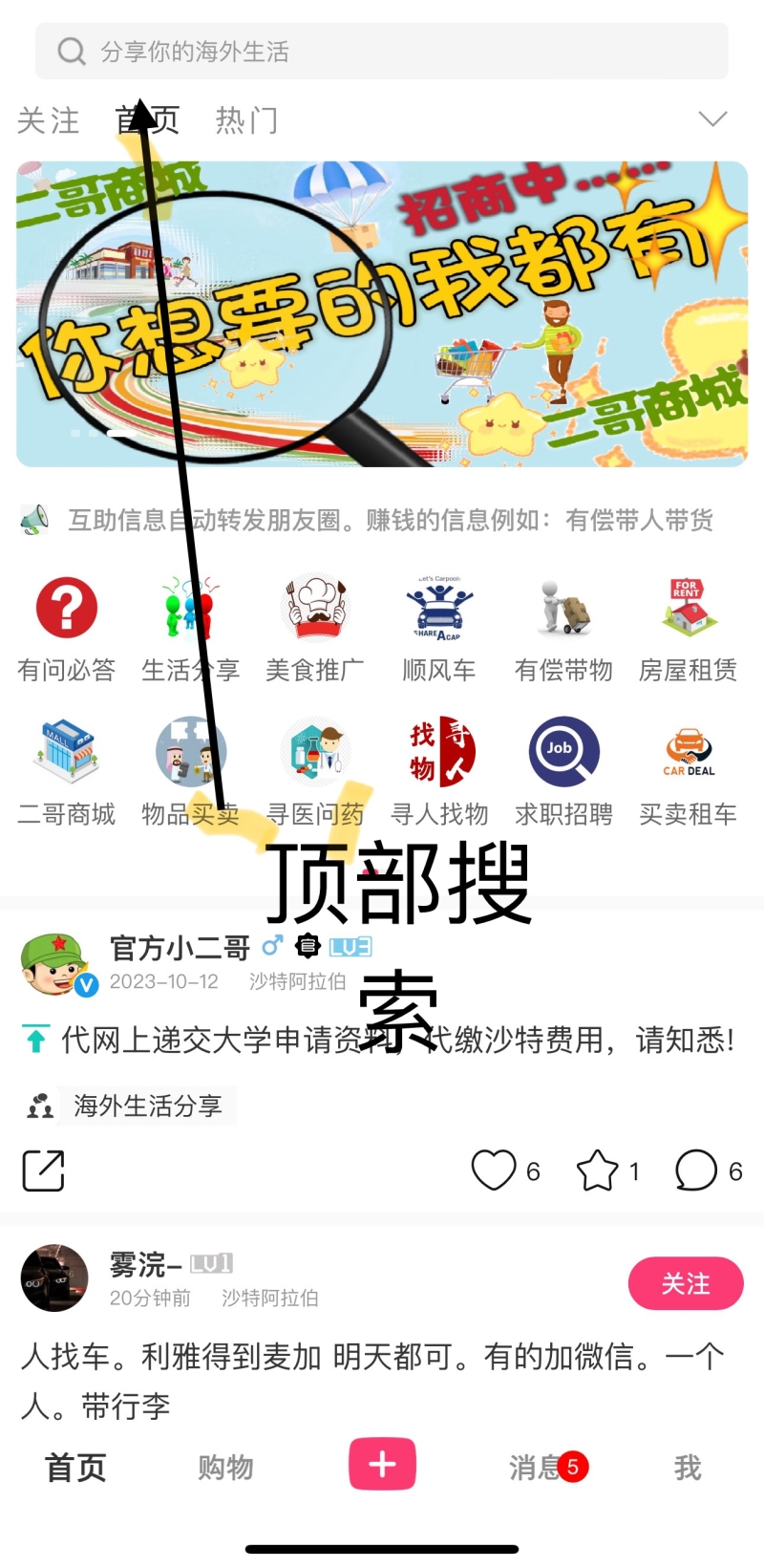
Task: Open the 有偿带物 category
Action: pyautogui.click(x=563, y=628)
